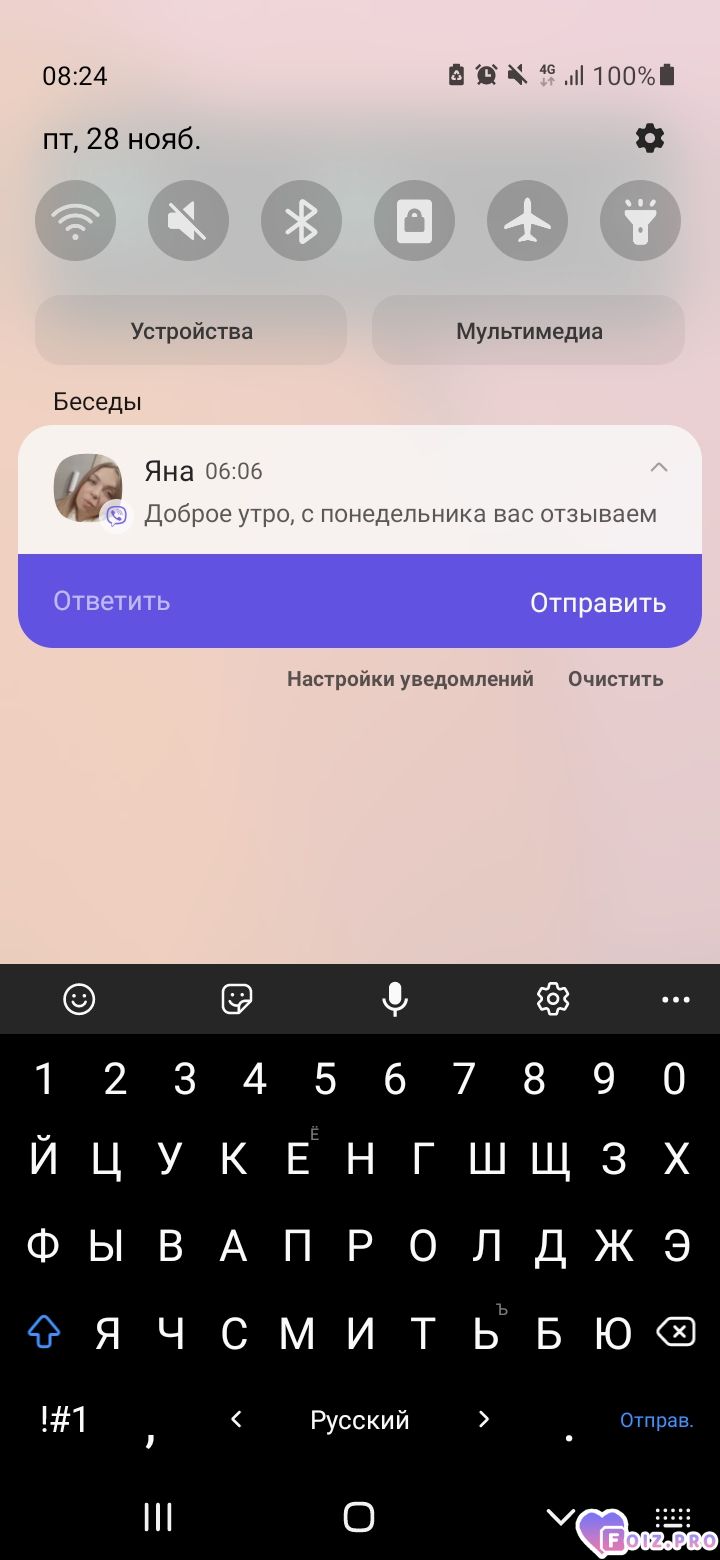Clear notifications with Очистить
This screenshot has width=720, height=1560.
click(x=615, y=679)
